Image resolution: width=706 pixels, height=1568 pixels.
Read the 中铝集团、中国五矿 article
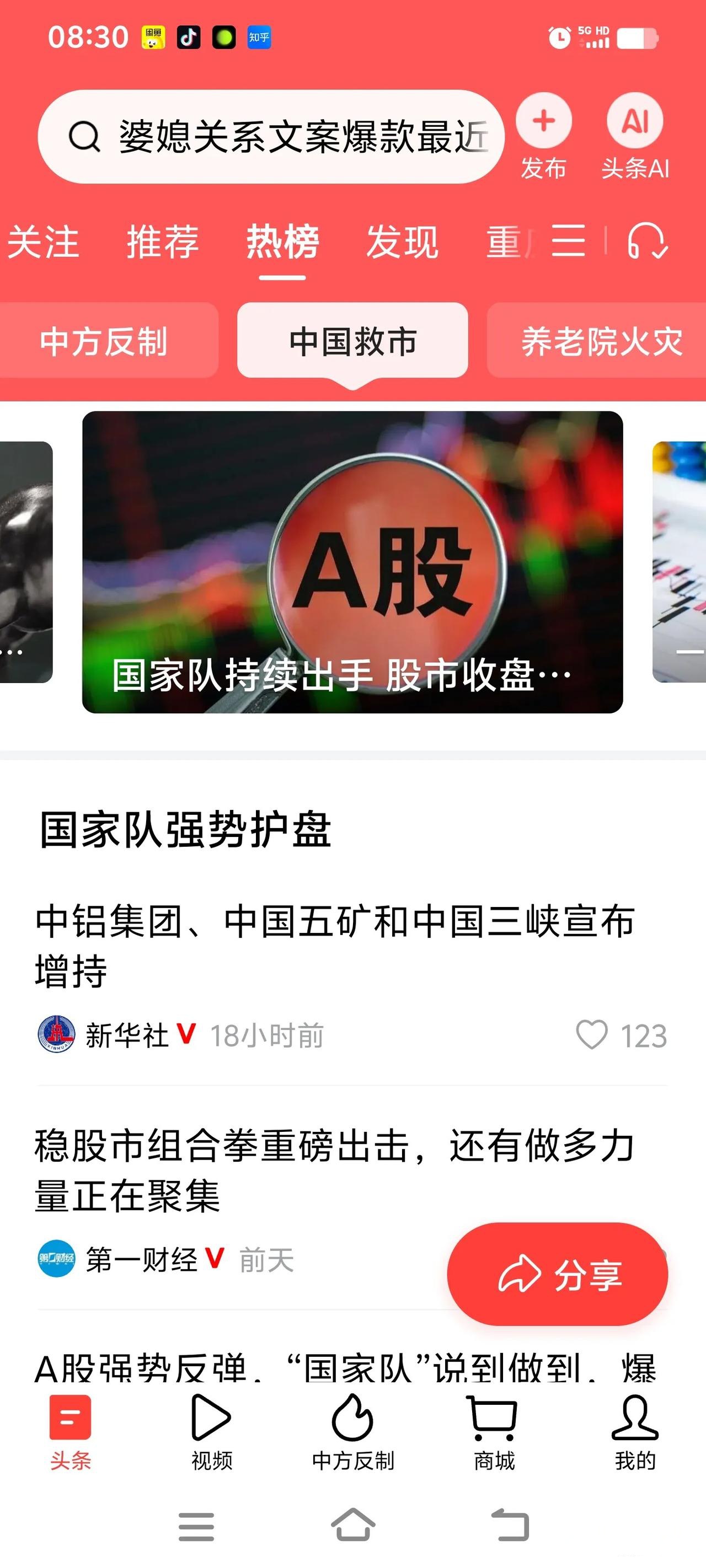point(335,946)
